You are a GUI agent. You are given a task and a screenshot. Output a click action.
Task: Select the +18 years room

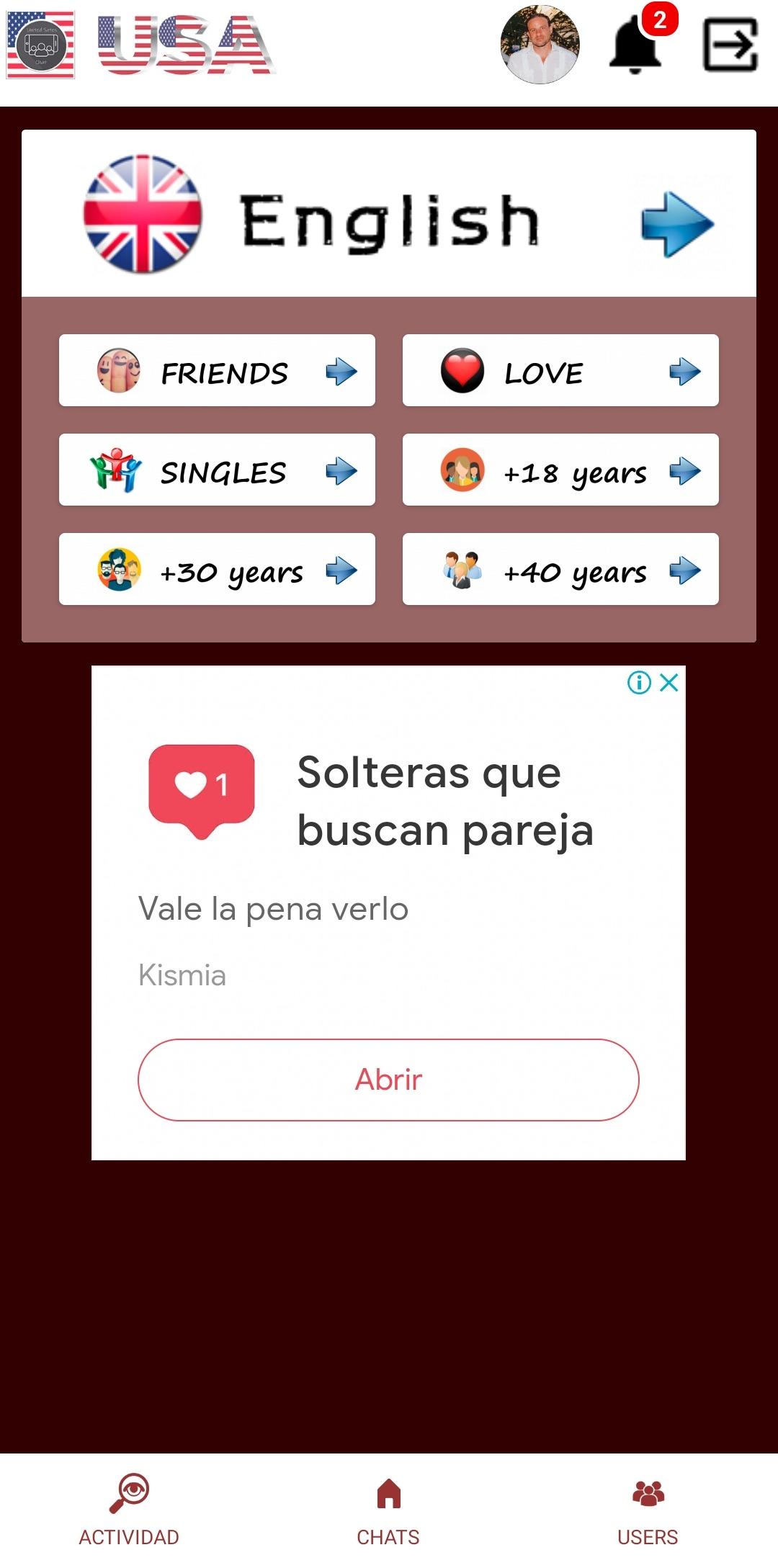point(560,470)
